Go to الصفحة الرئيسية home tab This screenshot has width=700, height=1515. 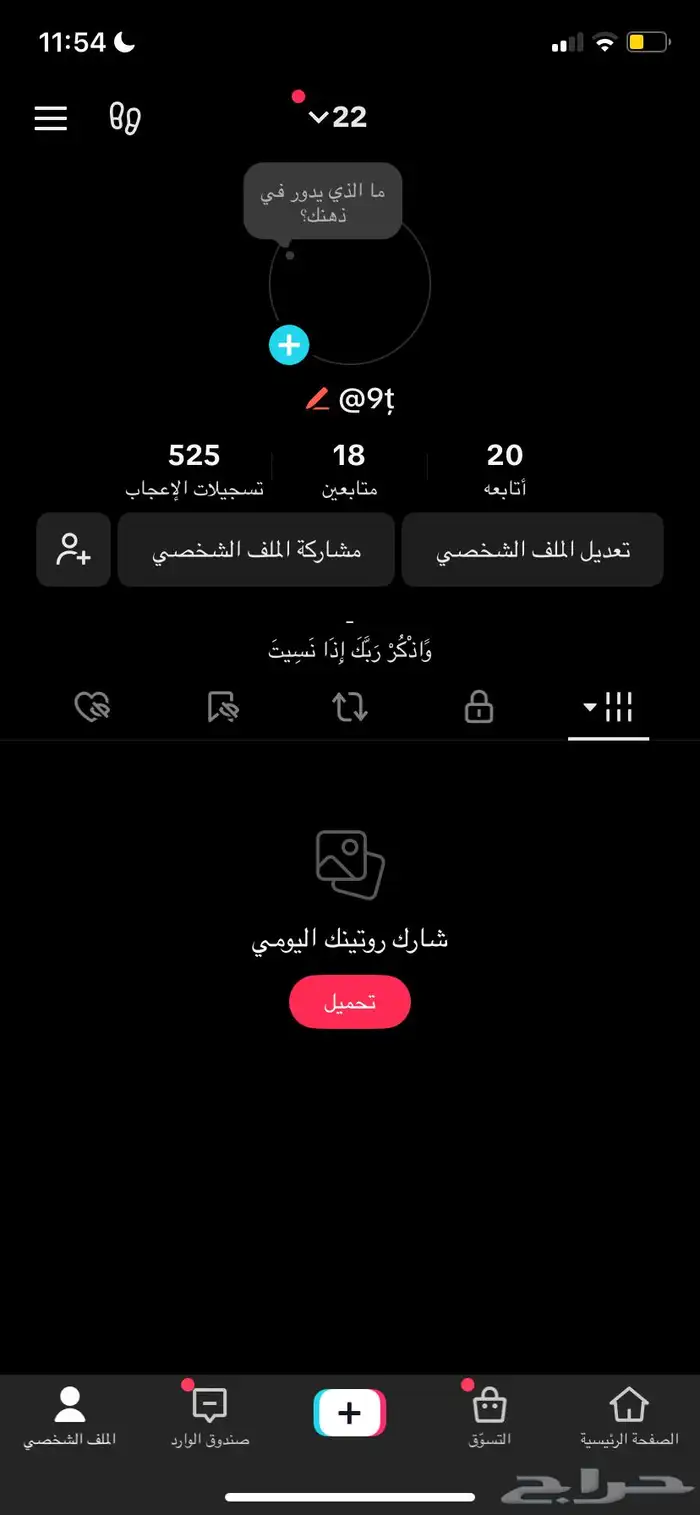pyautogui.click(x=629, y=1416)
